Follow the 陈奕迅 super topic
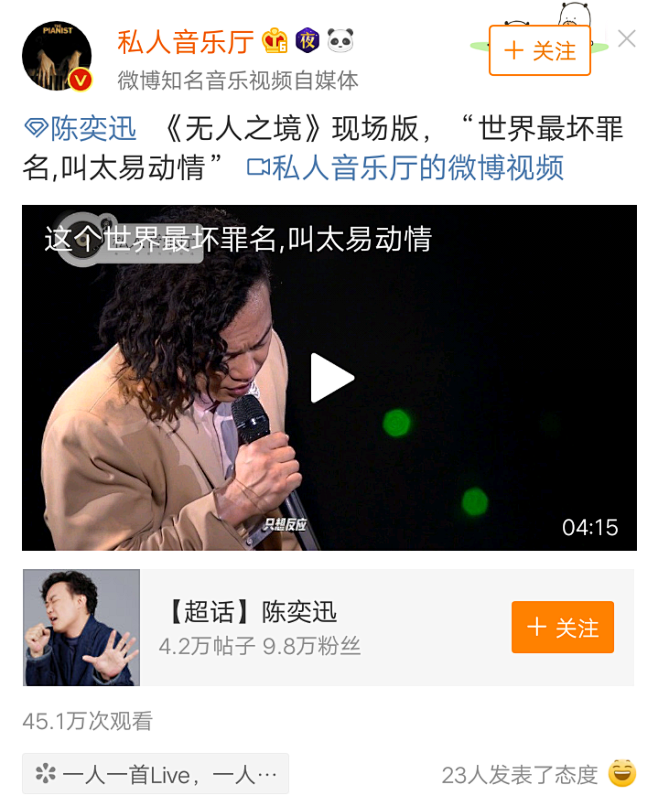This screenshot has width=658, height=806. tap(562, 627)
